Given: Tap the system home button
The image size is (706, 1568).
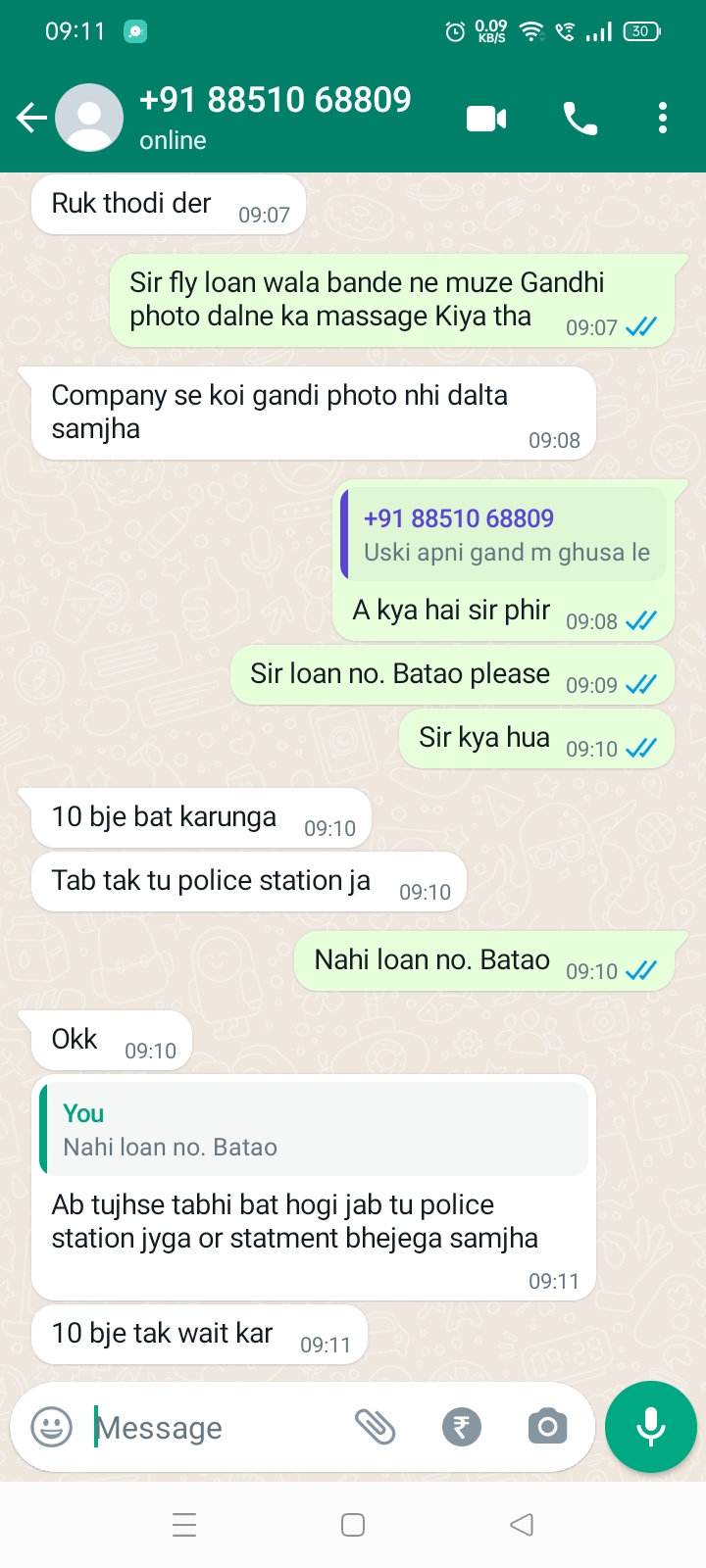Looking at the screenshot, I should tap(353, 1525).
